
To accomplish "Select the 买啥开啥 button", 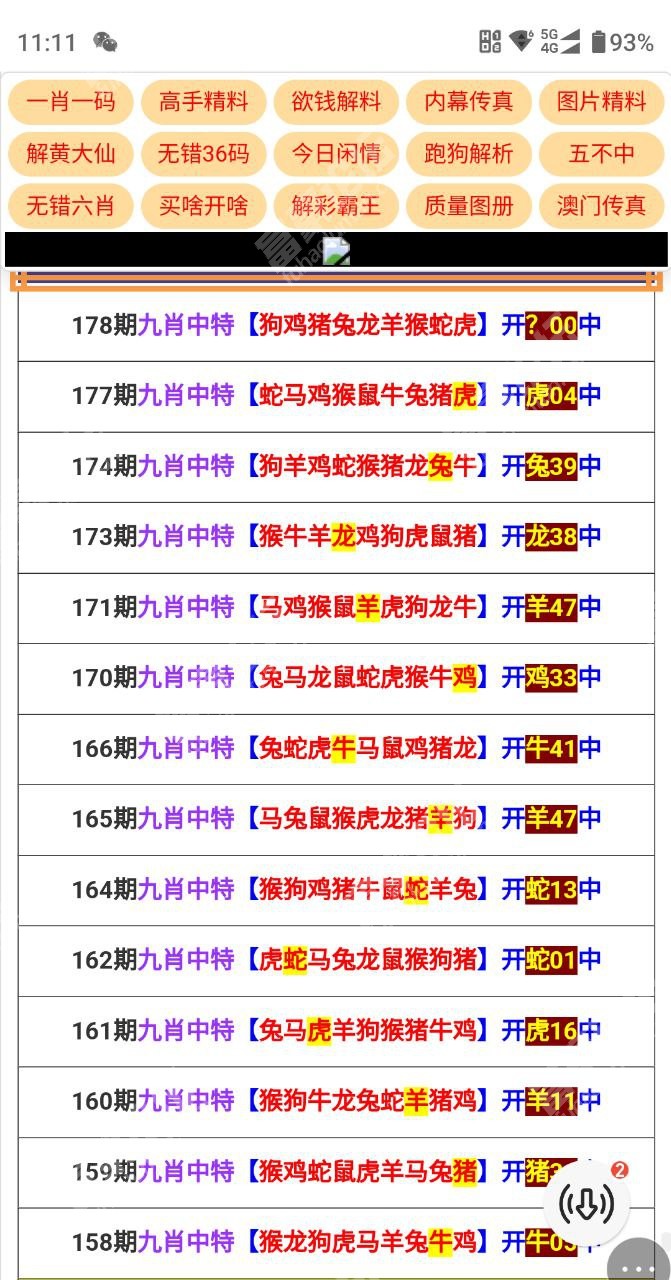I will pyautogui.click(x=203, y=207).
